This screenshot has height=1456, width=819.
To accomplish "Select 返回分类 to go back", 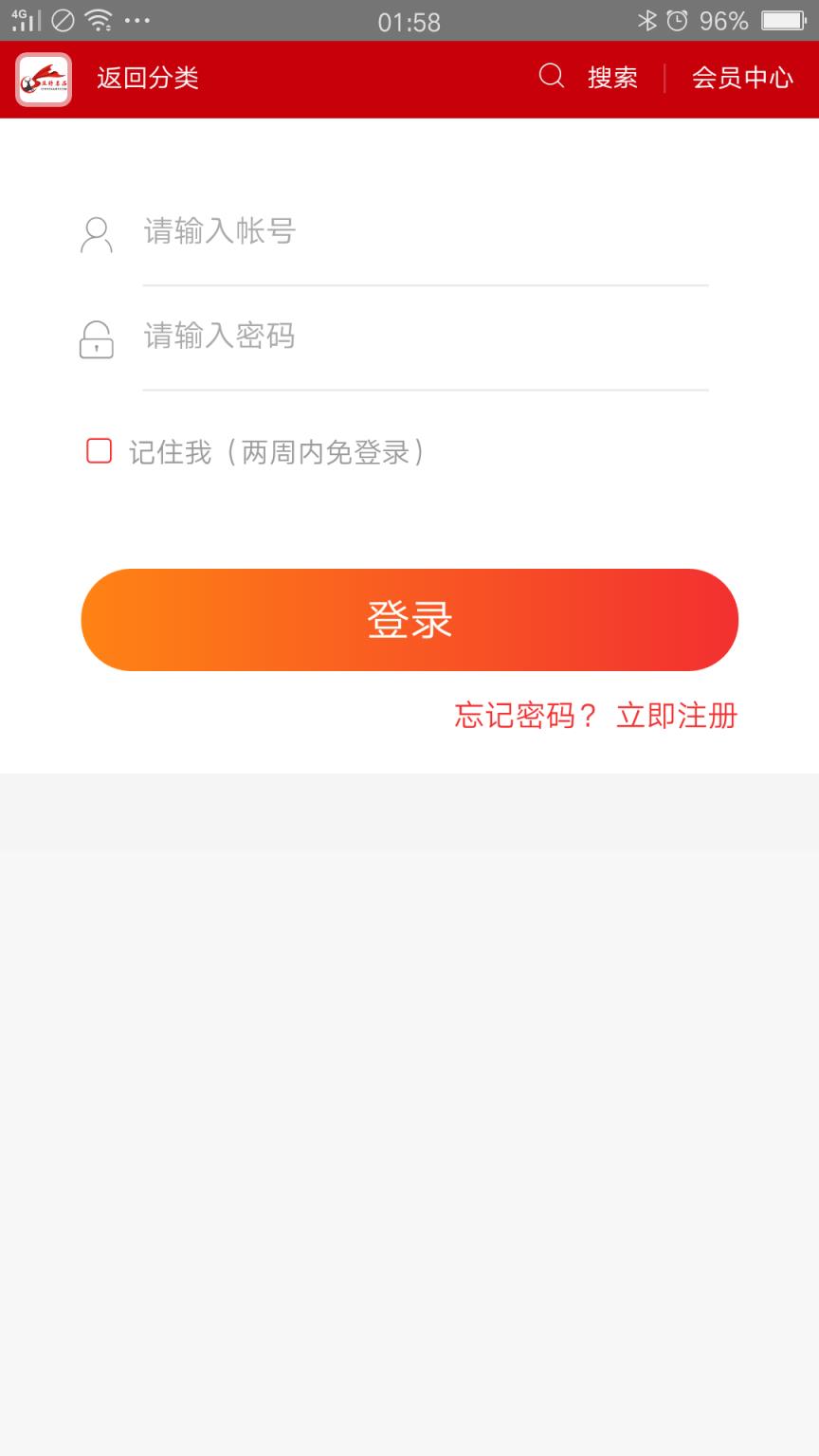I will (147, 78).
